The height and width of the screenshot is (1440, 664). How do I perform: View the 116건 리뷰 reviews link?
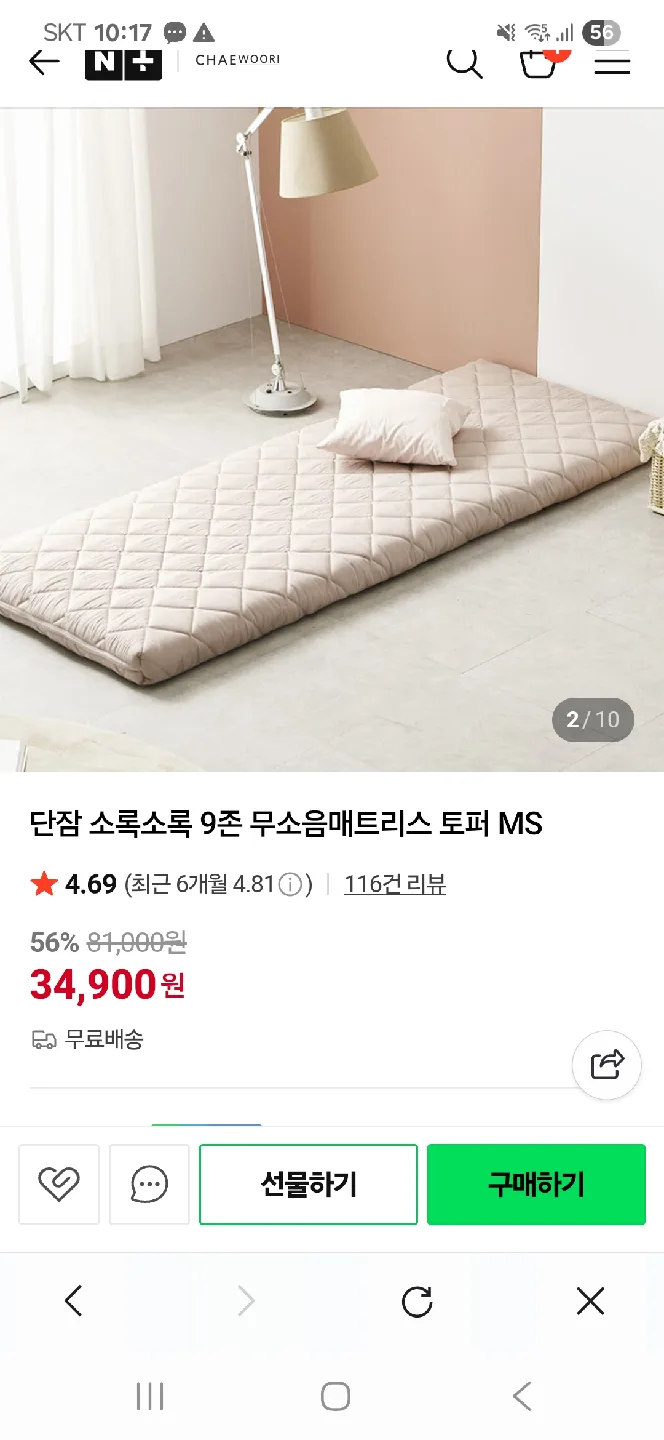395,884
